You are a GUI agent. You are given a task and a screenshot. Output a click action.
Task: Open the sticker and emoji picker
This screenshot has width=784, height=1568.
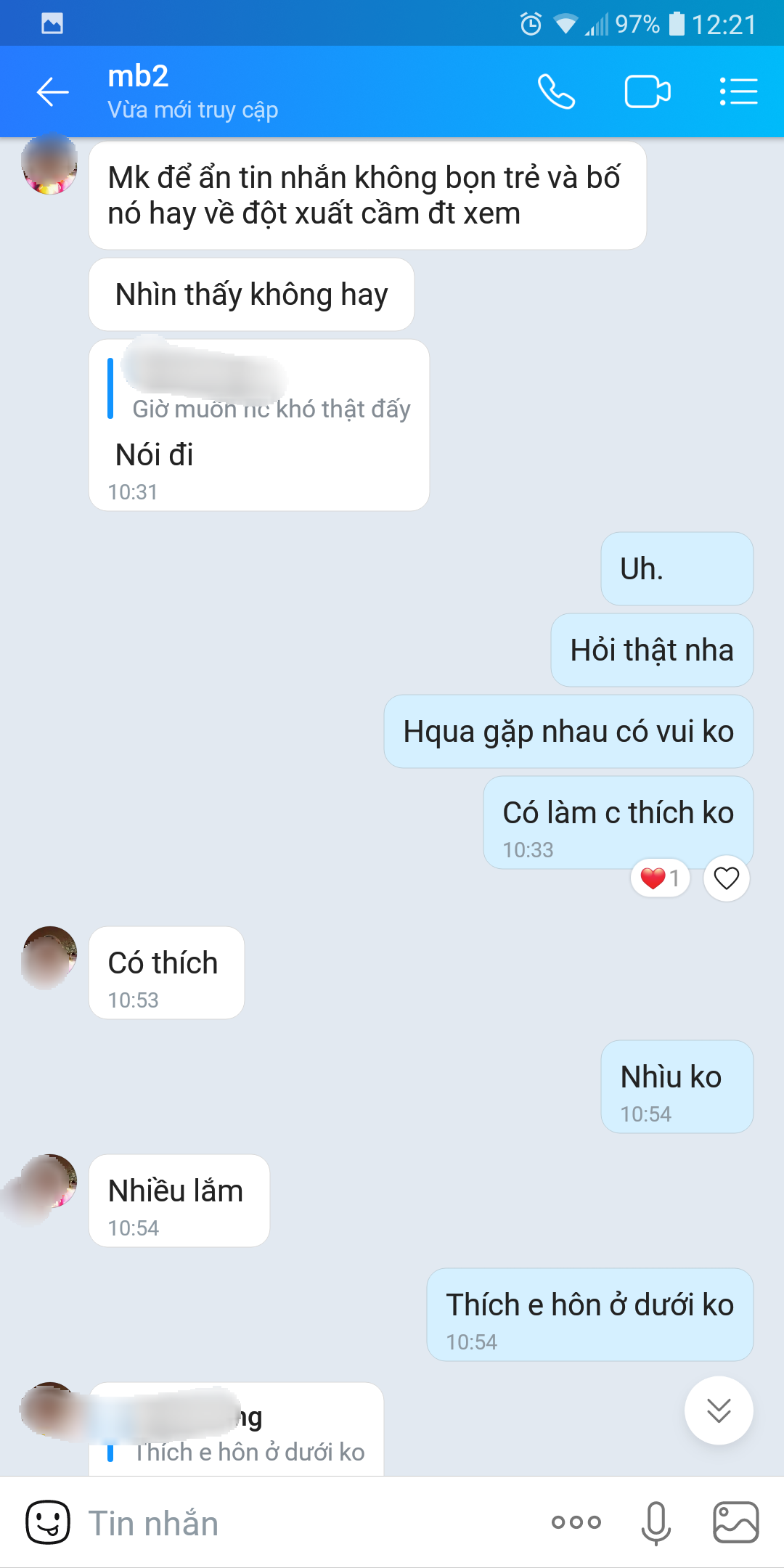coord(48,1522)
